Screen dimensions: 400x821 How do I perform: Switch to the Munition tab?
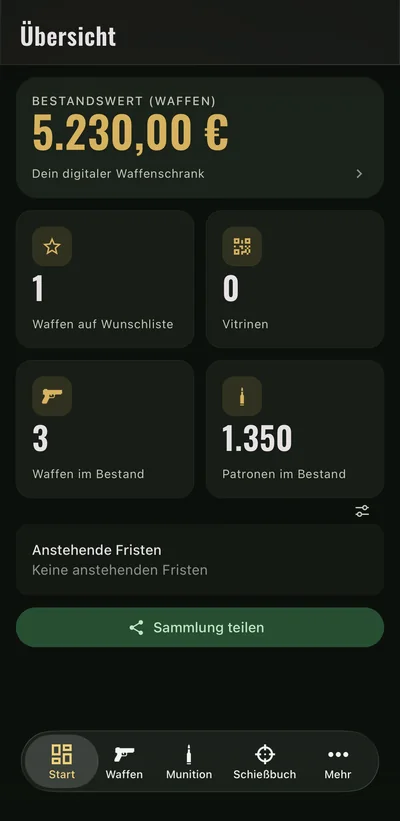189,762
